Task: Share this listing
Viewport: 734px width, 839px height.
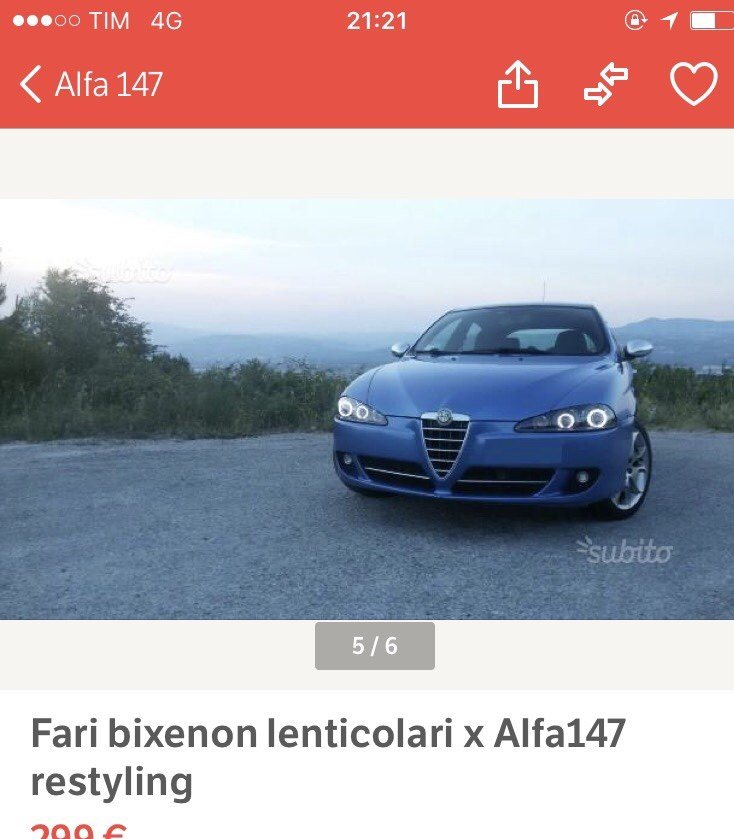Action: click(x=518, y=85)
